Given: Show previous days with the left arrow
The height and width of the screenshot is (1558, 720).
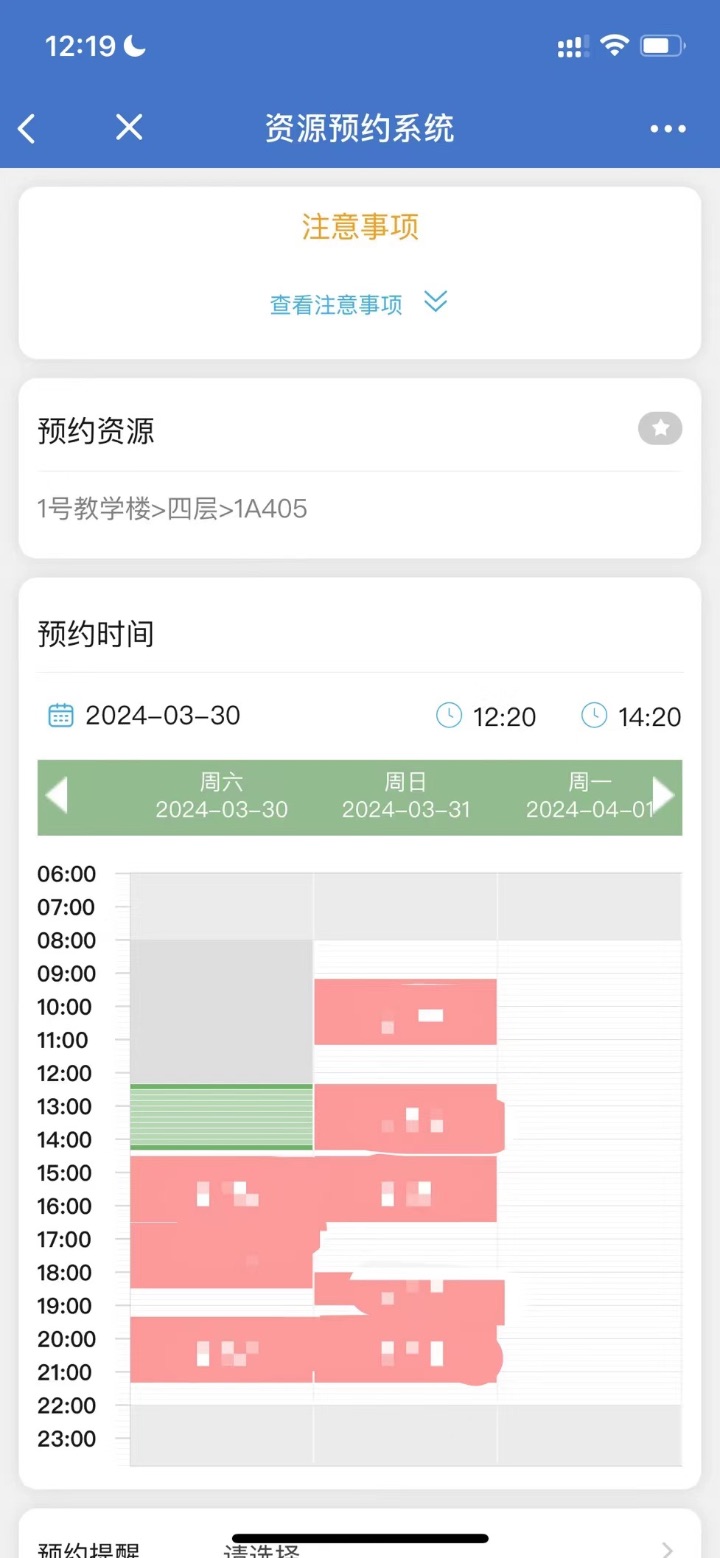Looking at the screenshot, I should pos(57,796).
